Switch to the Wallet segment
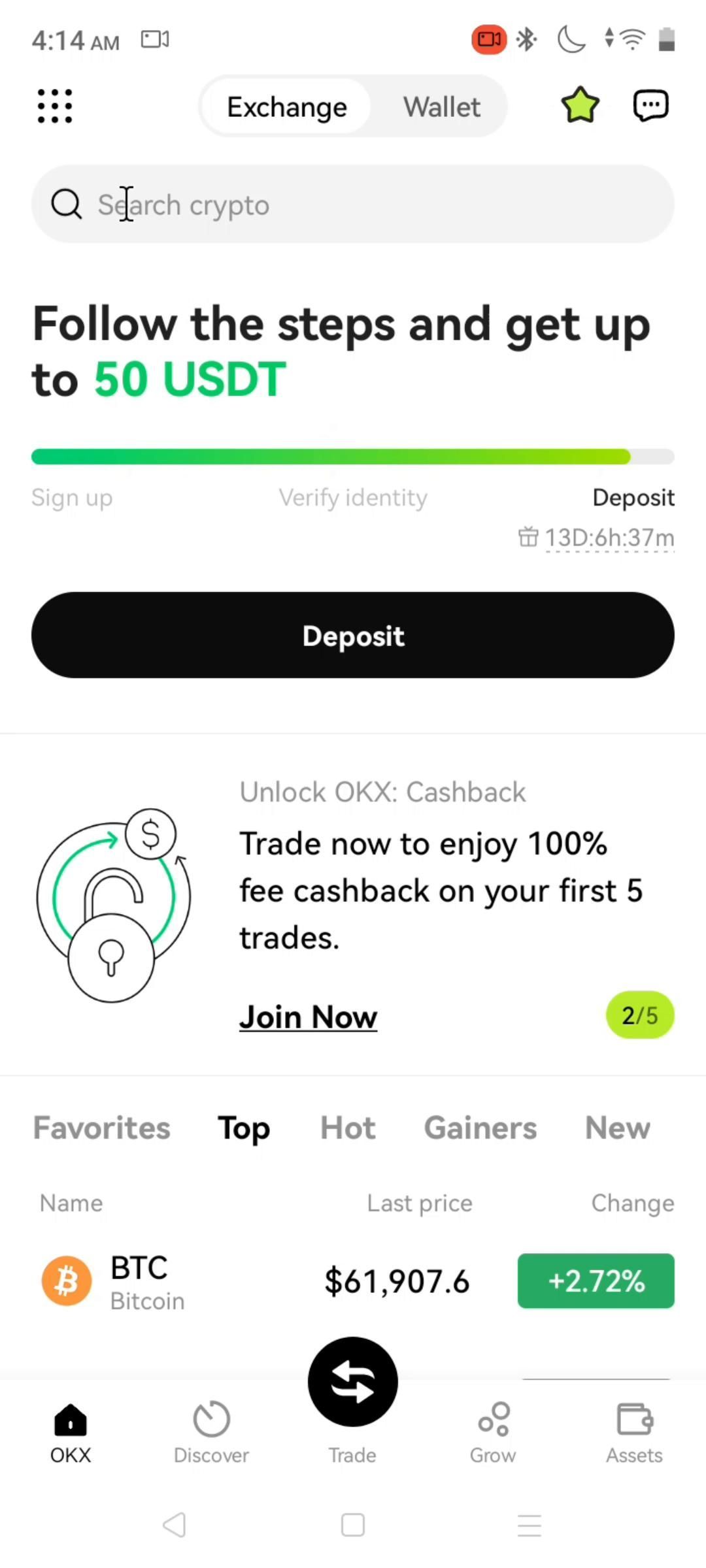Image resolution: width=706 pixels, height=1568 pixels. point(441,107)
